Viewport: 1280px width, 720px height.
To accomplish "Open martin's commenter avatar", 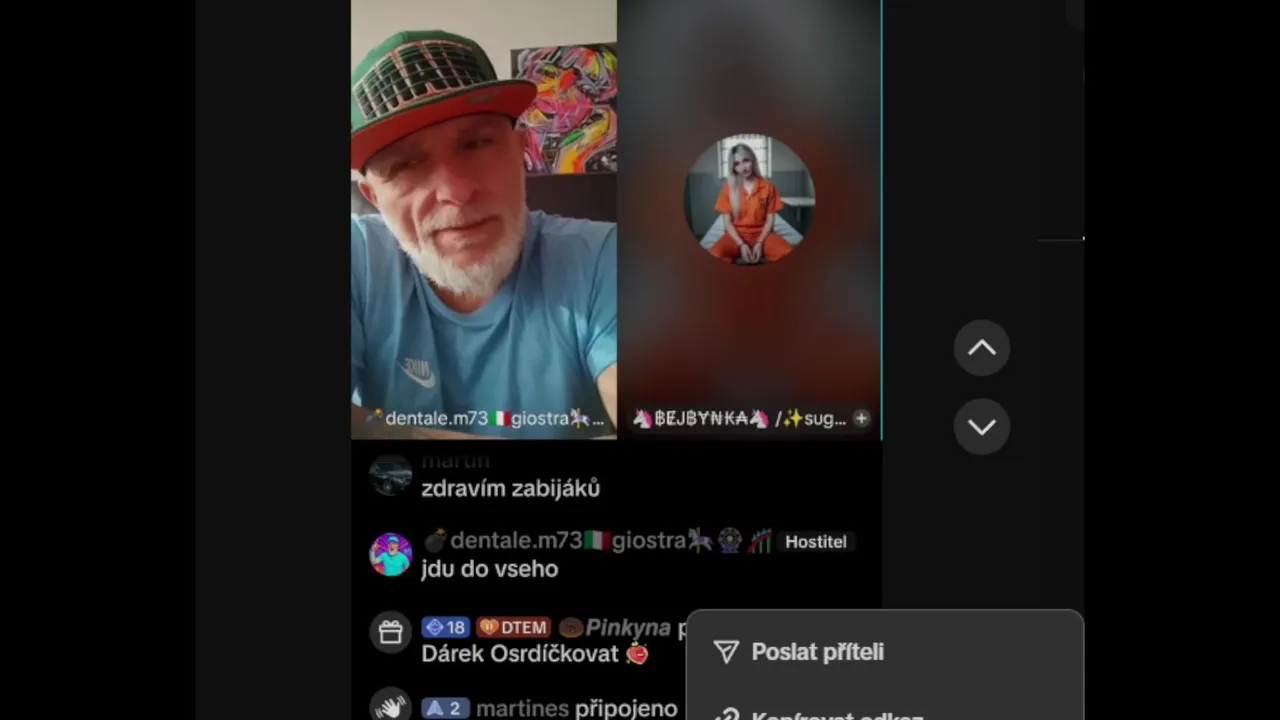I will coord(390,475).
